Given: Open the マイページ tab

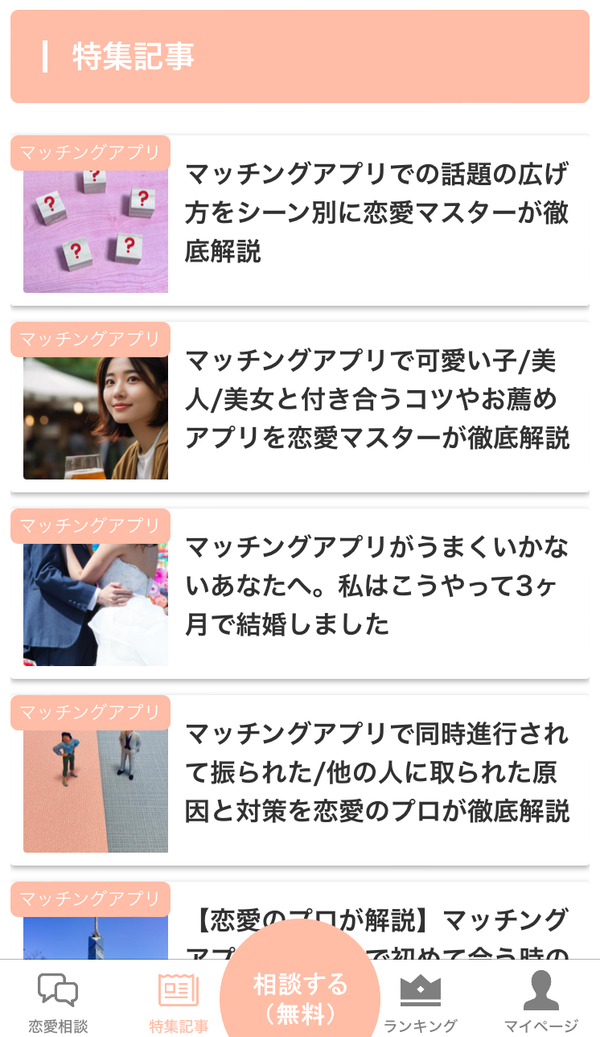Looking at the screenshot, I should click(540, 1000).
